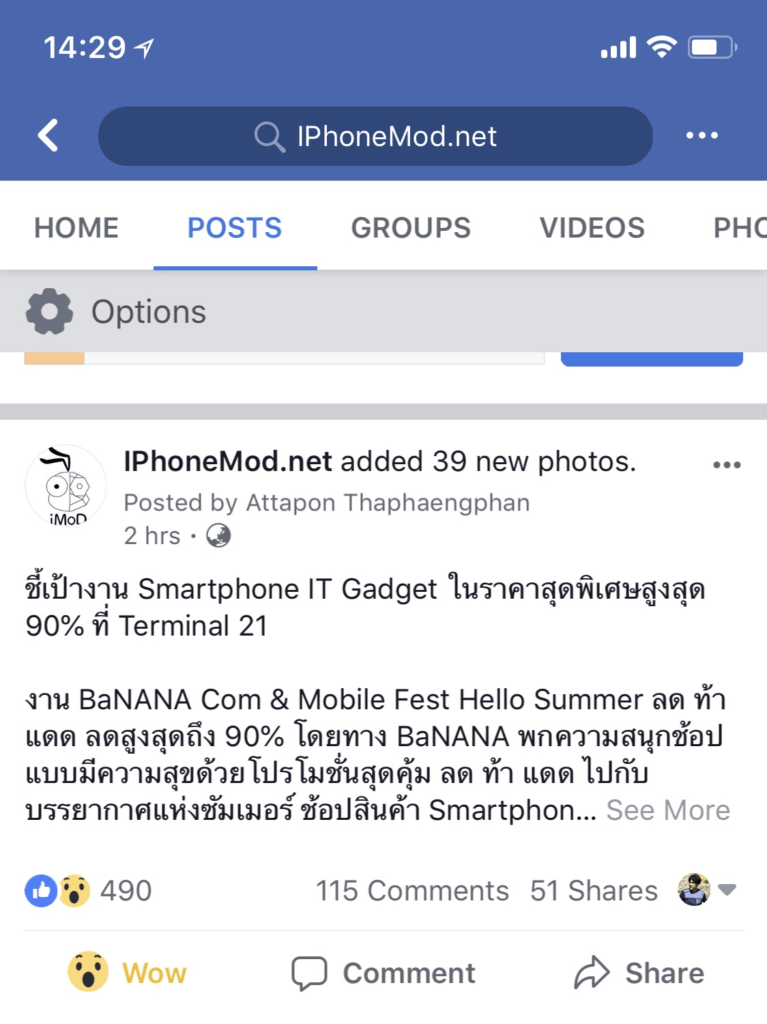Open the VIDEOS tab
The height and width of the screenshot is (1024, 767).
592,228
